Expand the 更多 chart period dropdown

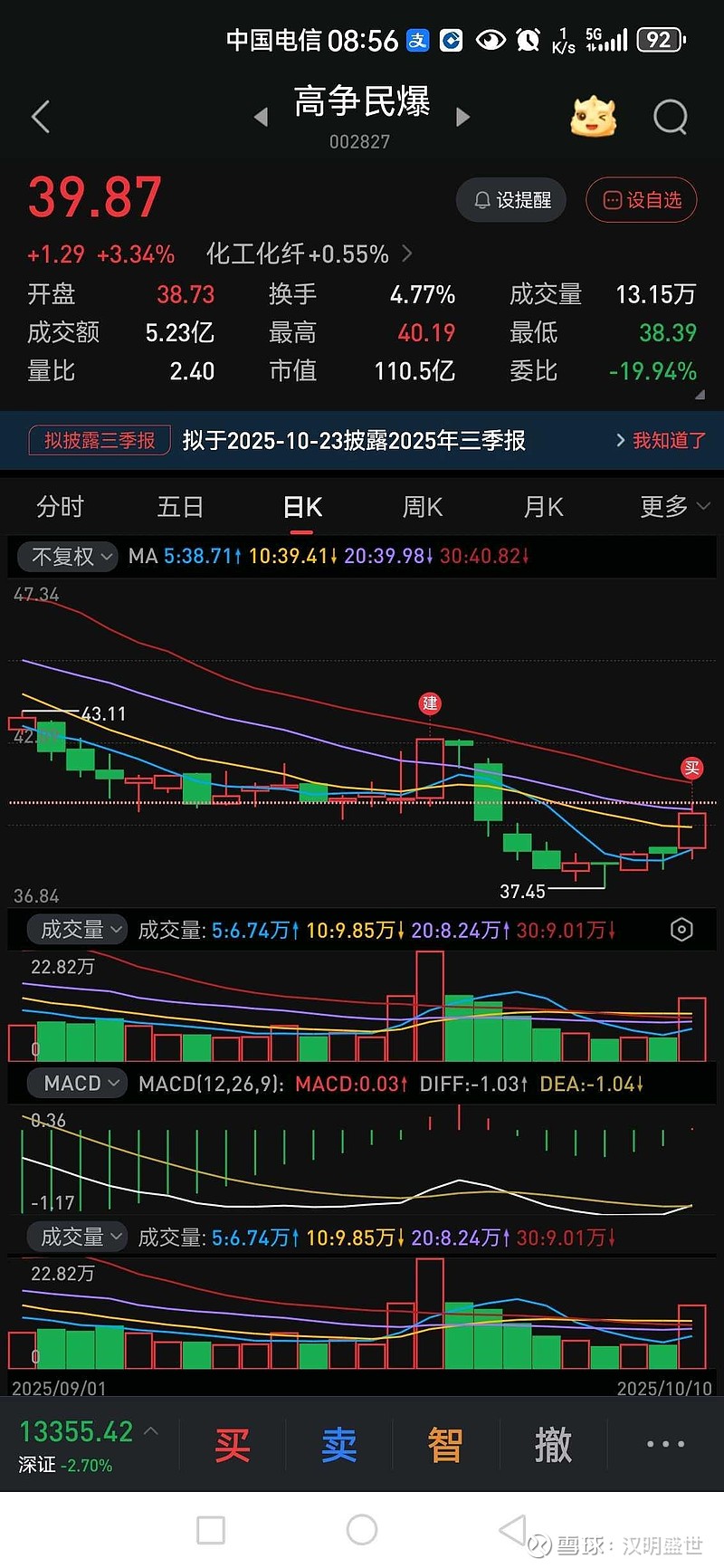pyautogui.click(x=673, y=507)
